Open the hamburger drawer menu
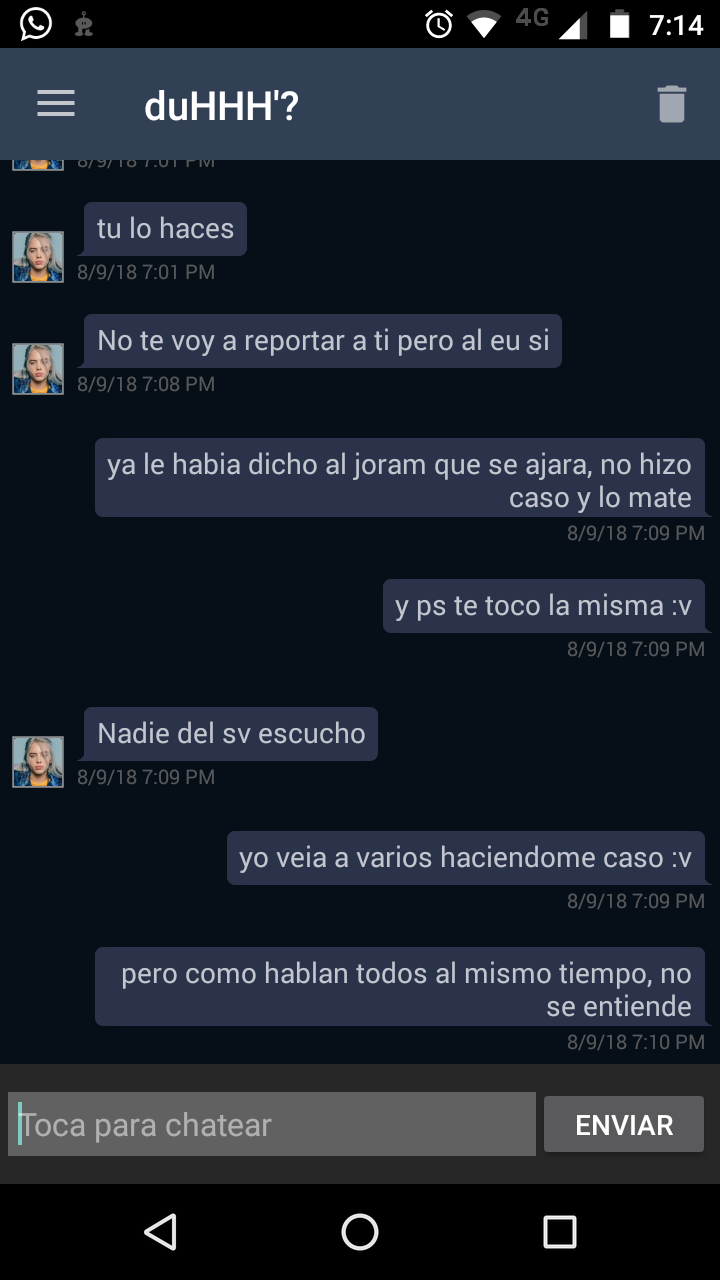Image resolution: width=720 pixels, height=1280 pixels. [x=56, y=104]
